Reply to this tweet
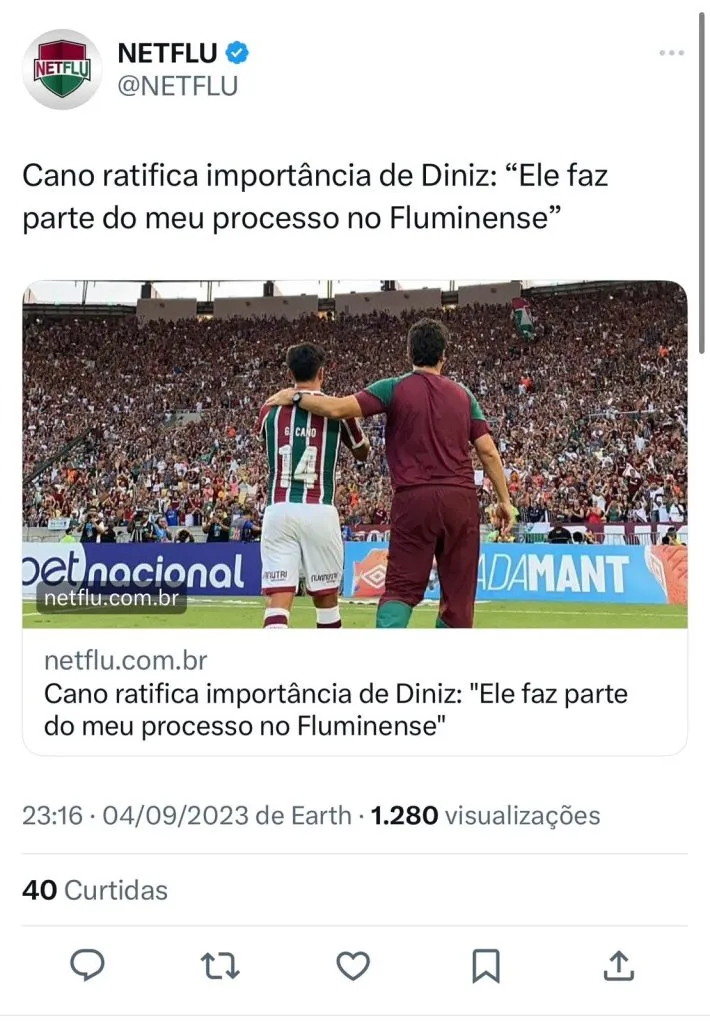 point(88,965)
